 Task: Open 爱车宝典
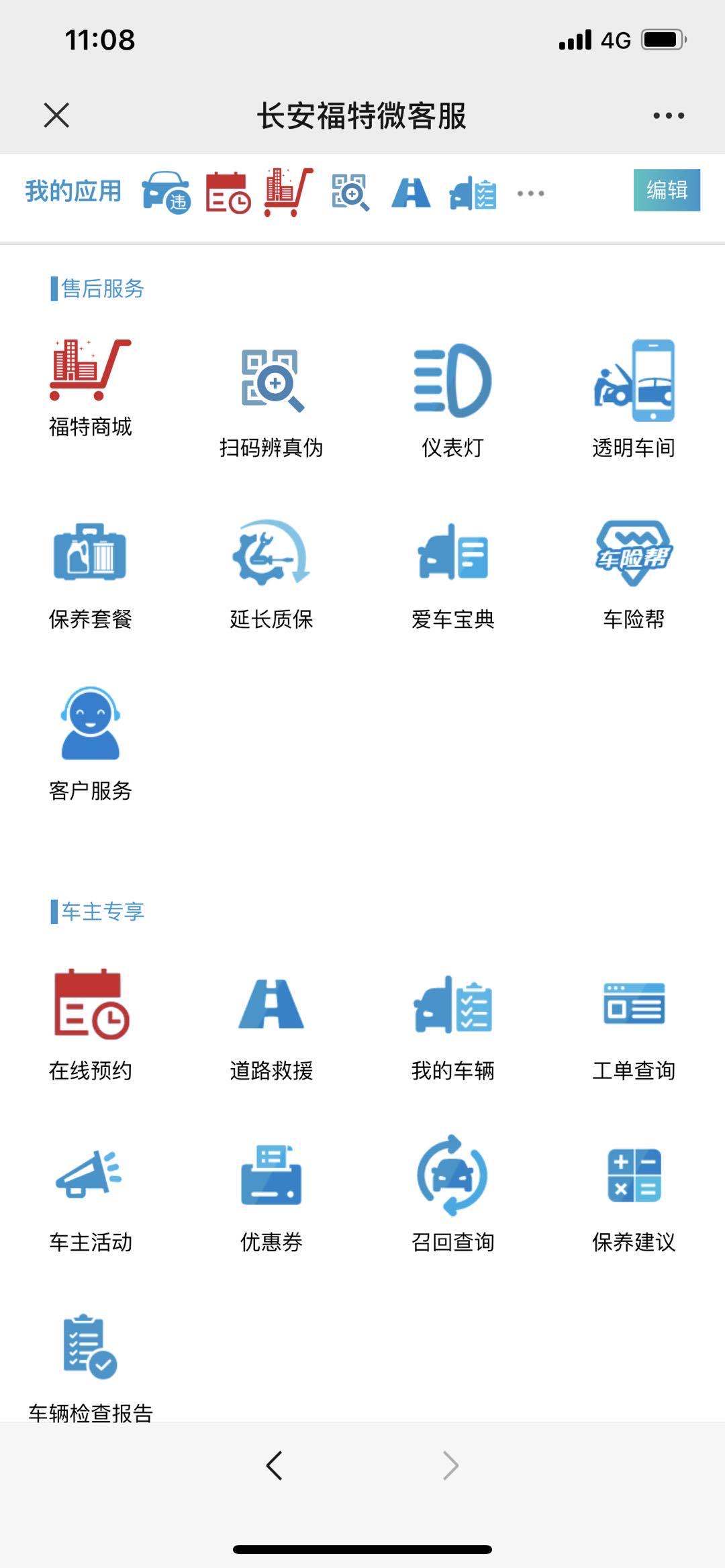(453, 574)
